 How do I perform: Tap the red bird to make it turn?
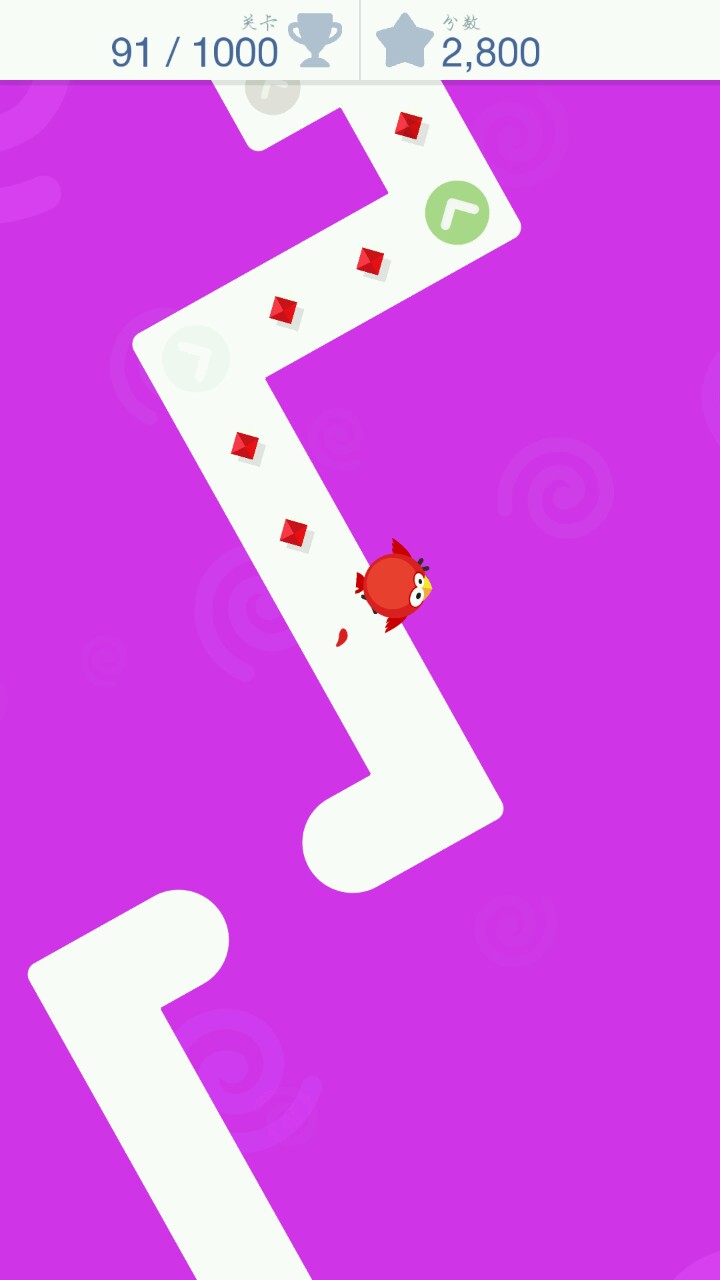pos(394,585)
